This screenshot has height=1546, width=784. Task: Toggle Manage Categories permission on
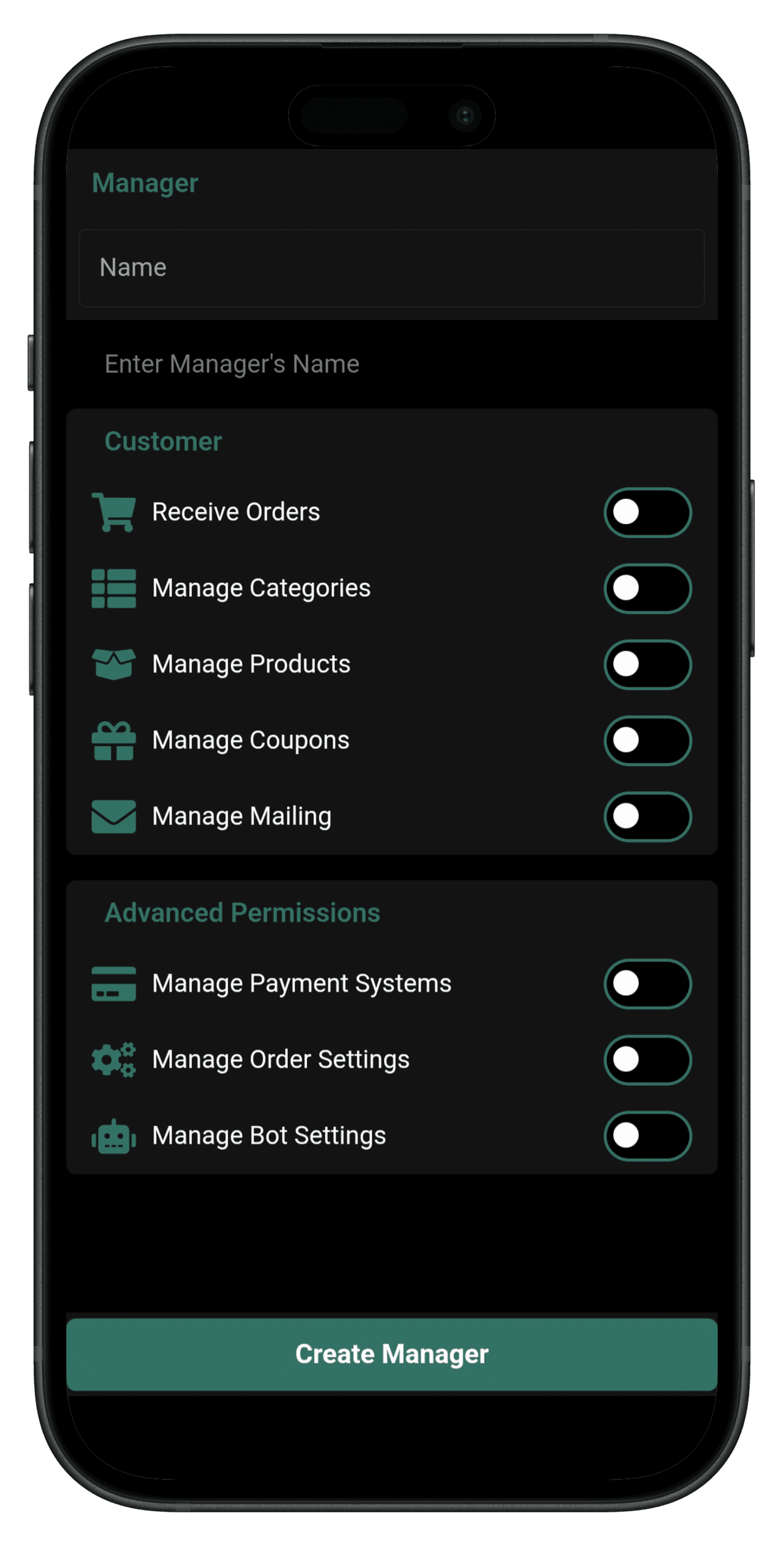[x=647, y=588]
